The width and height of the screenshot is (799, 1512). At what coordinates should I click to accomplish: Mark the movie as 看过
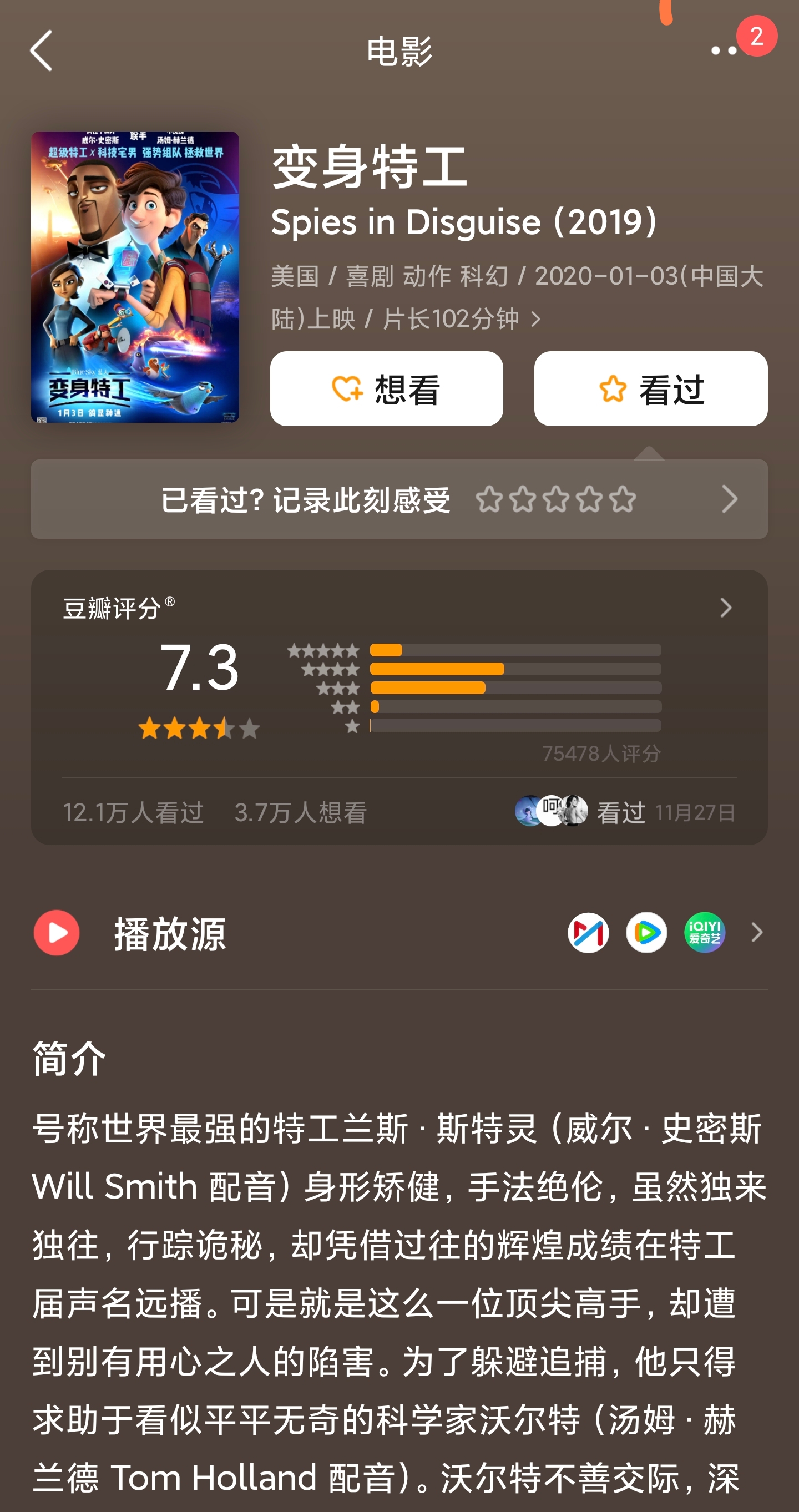pos(650,388)
